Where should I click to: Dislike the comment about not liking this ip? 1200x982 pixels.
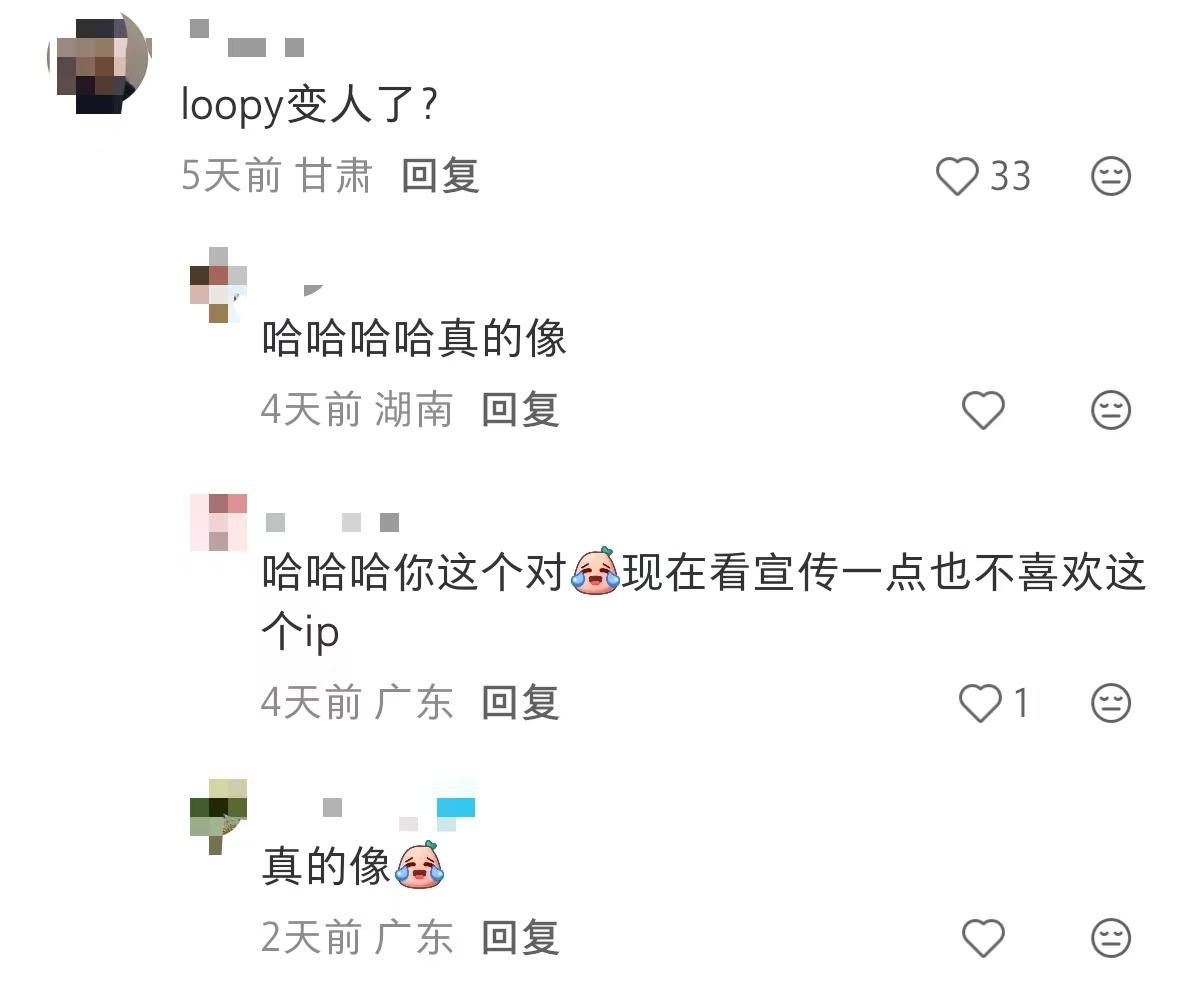point(1110,703)
